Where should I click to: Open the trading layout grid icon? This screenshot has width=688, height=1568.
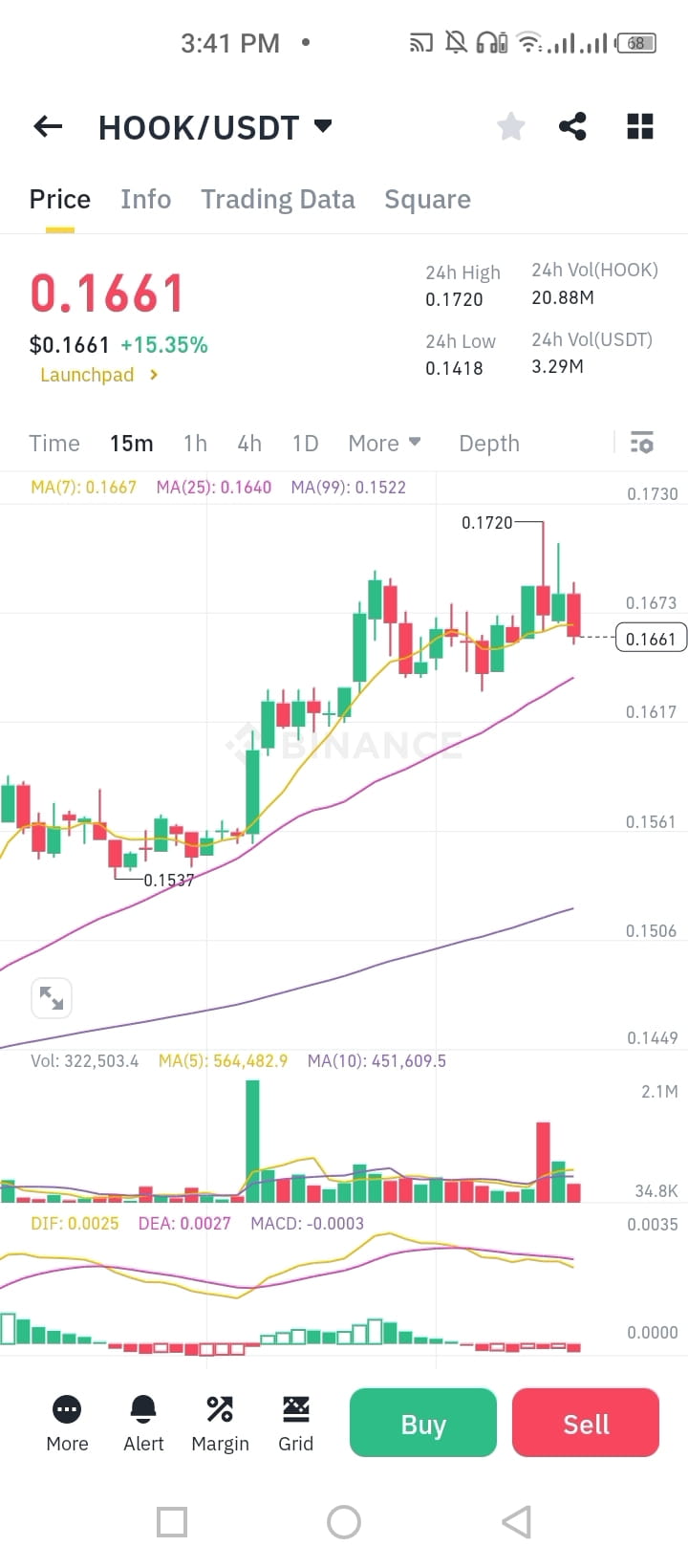pyautogui.click(x=639, y=125)
